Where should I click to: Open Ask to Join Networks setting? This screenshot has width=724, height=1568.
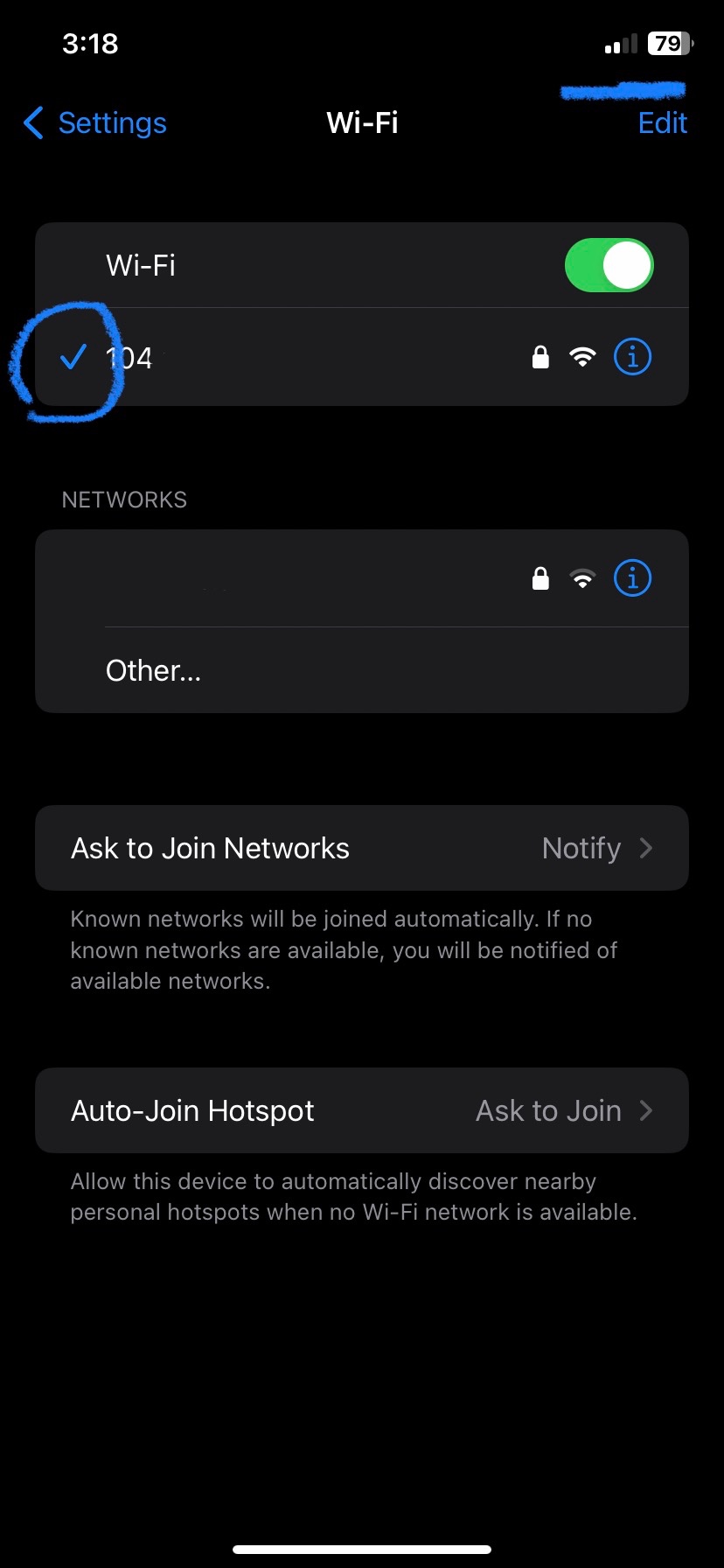point(362,848)
